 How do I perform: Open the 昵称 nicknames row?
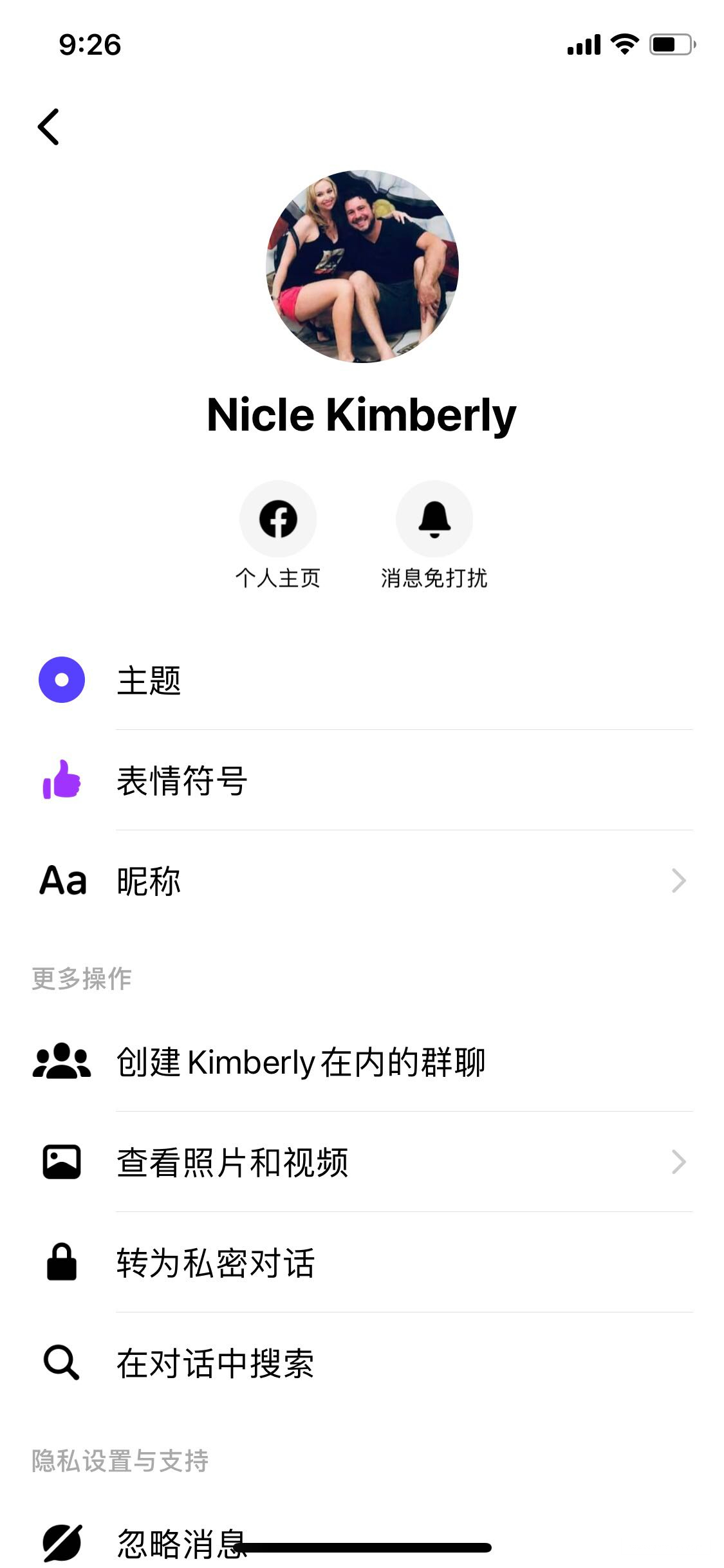[360, 881]
